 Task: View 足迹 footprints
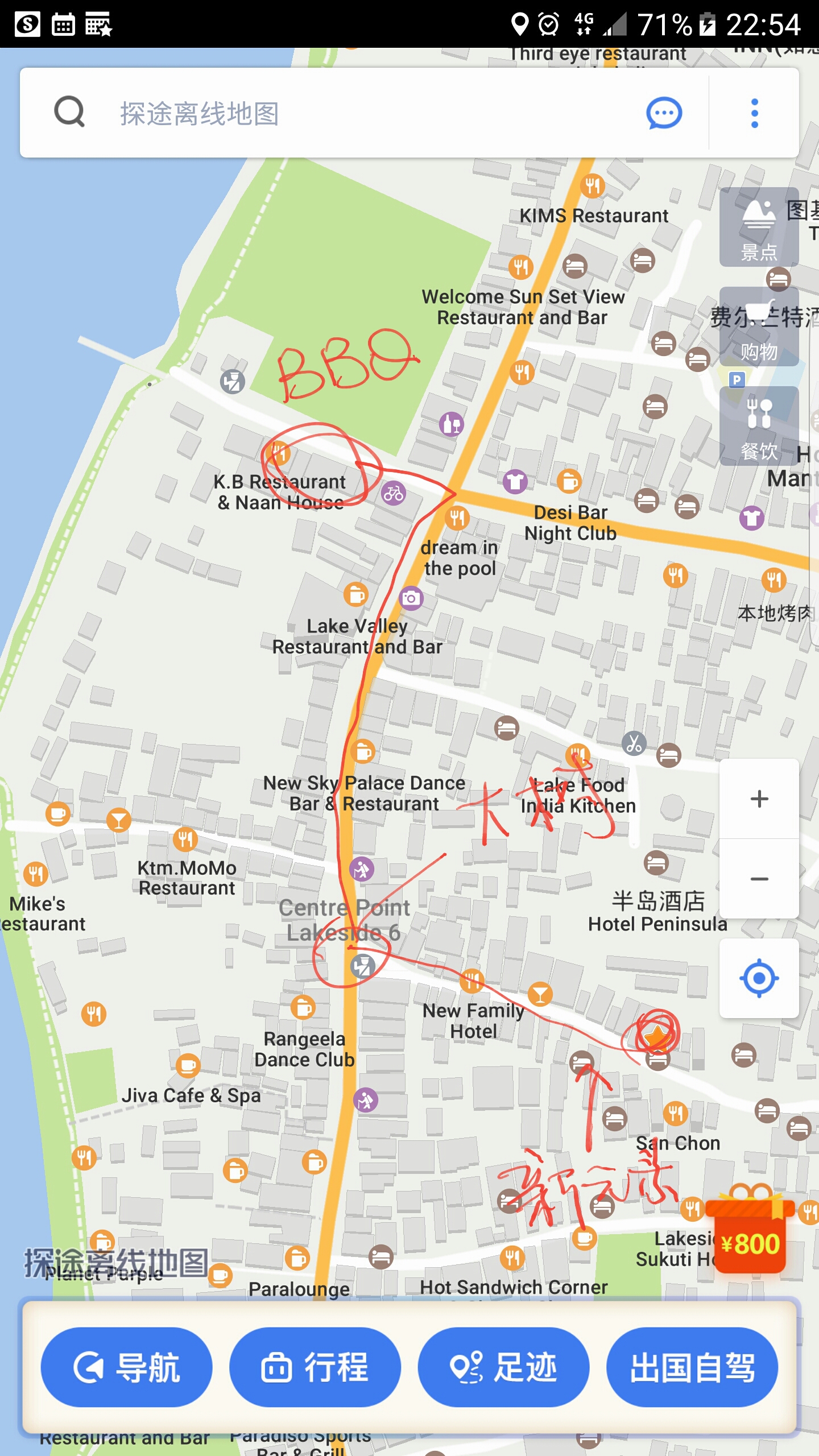pyautogui.click(x=503, y=1367)
